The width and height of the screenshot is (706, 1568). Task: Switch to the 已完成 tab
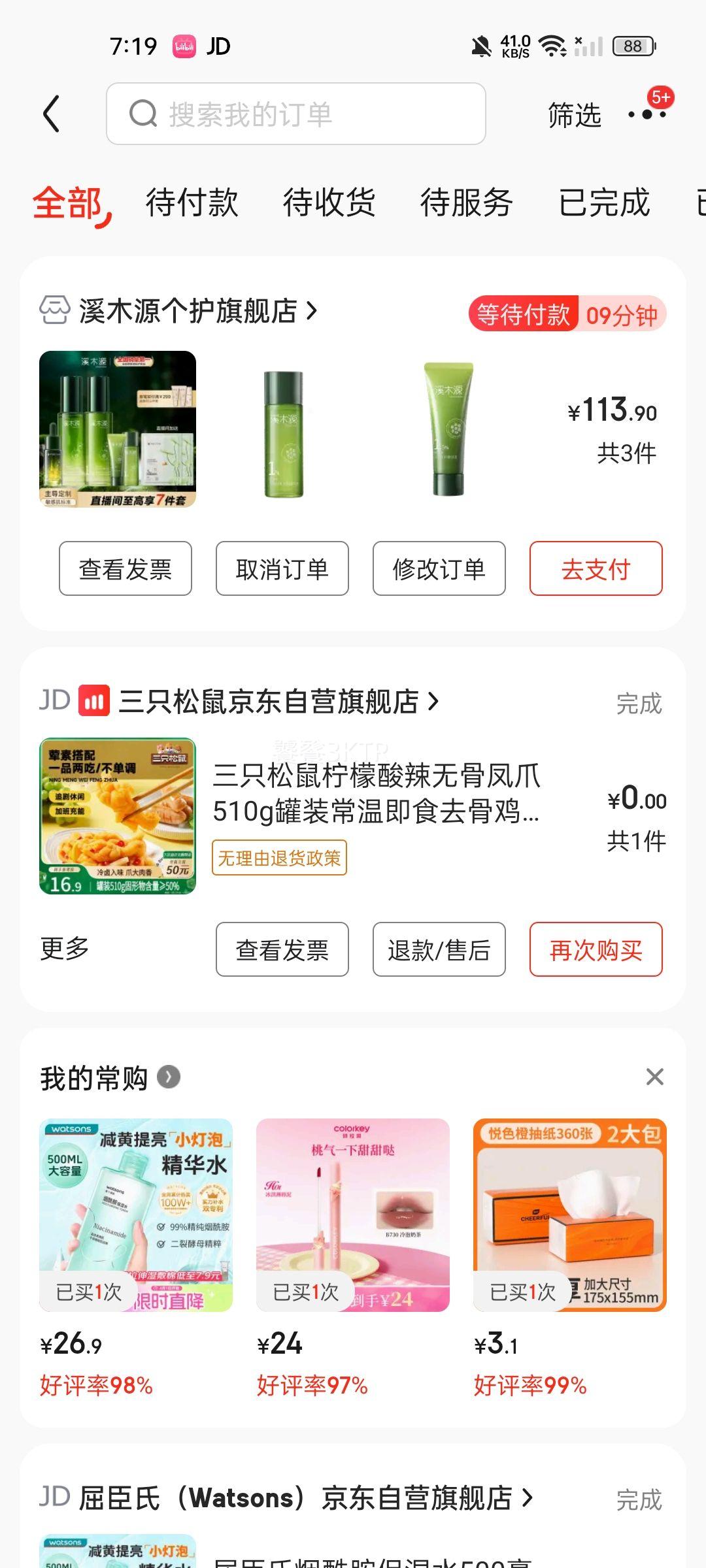pos(604,202)
